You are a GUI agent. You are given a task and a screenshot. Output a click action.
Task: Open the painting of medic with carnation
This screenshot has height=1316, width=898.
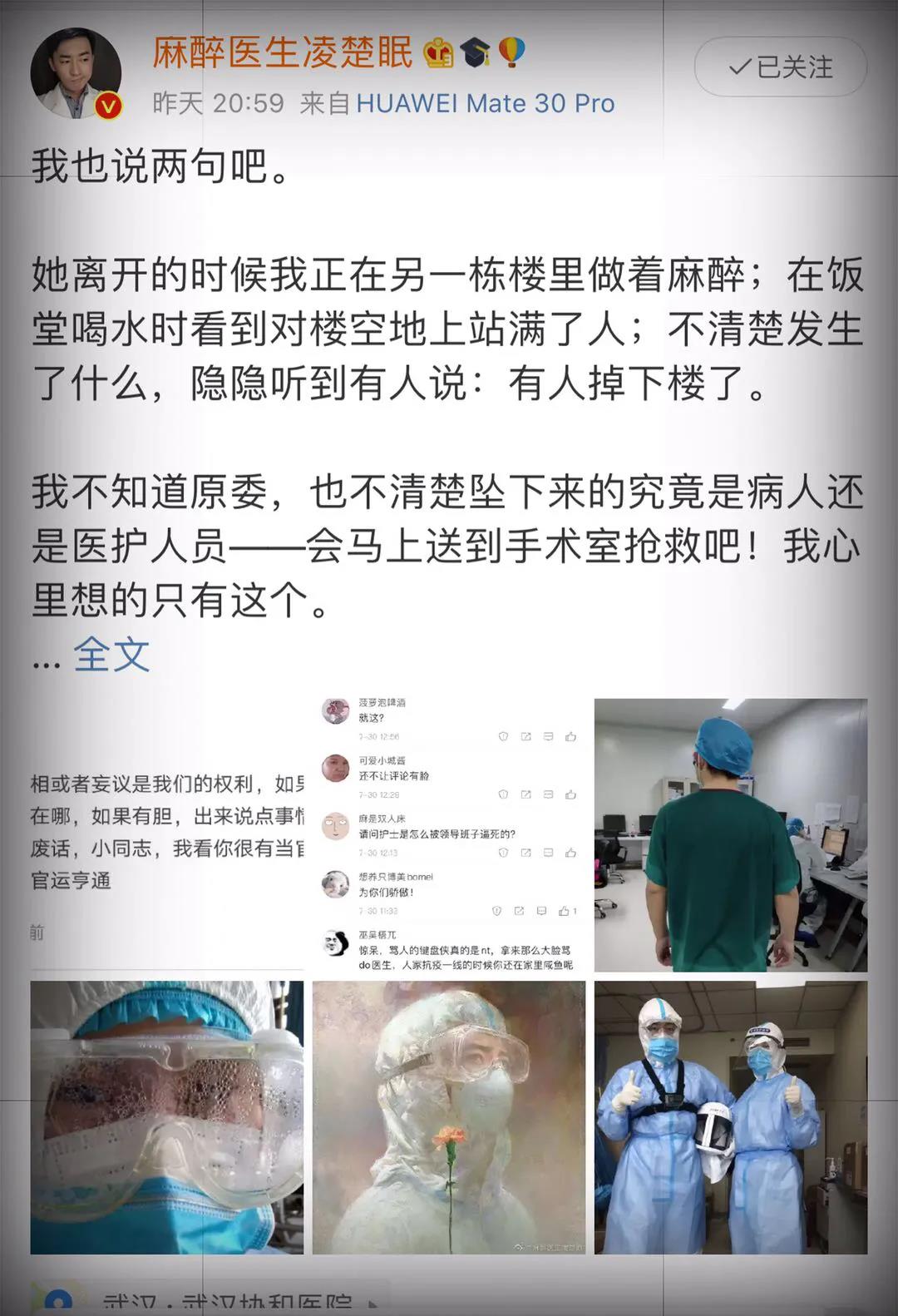point(449,1116)
